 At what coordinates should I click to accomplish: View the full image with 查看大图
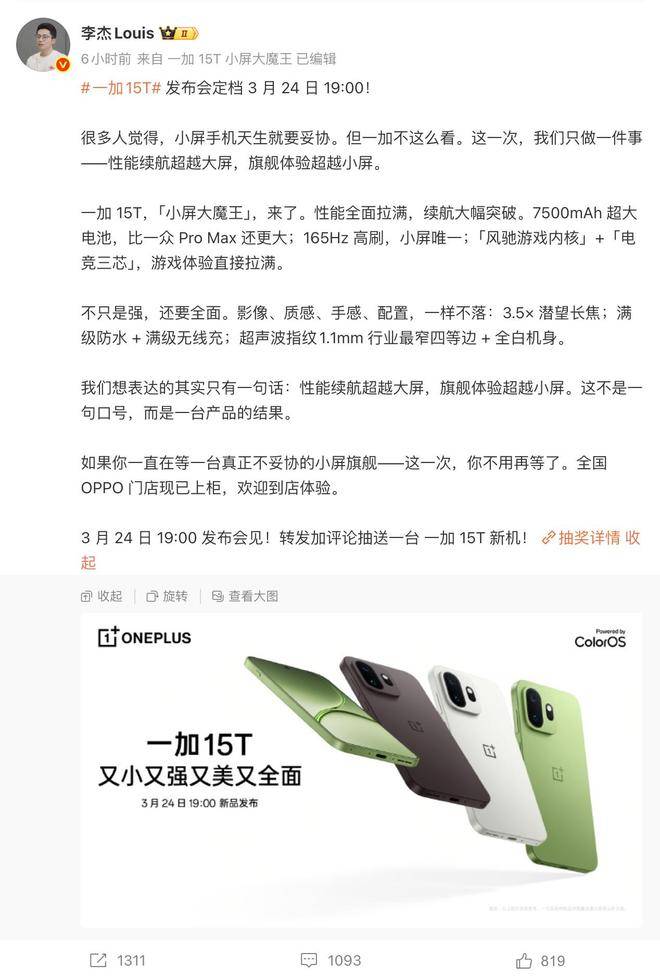coord(245,596)
